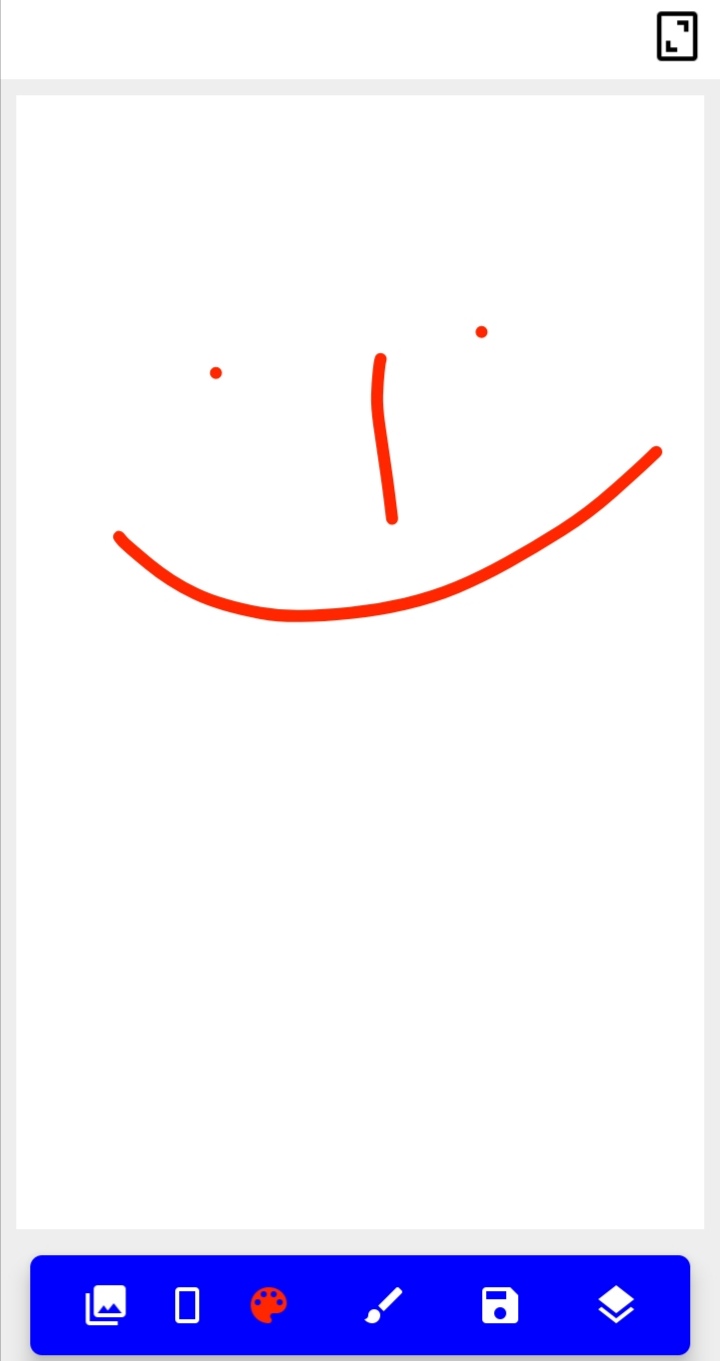720x1361 pixels.
Task: Open the red color palette
Action: (x=268, y=1305)
